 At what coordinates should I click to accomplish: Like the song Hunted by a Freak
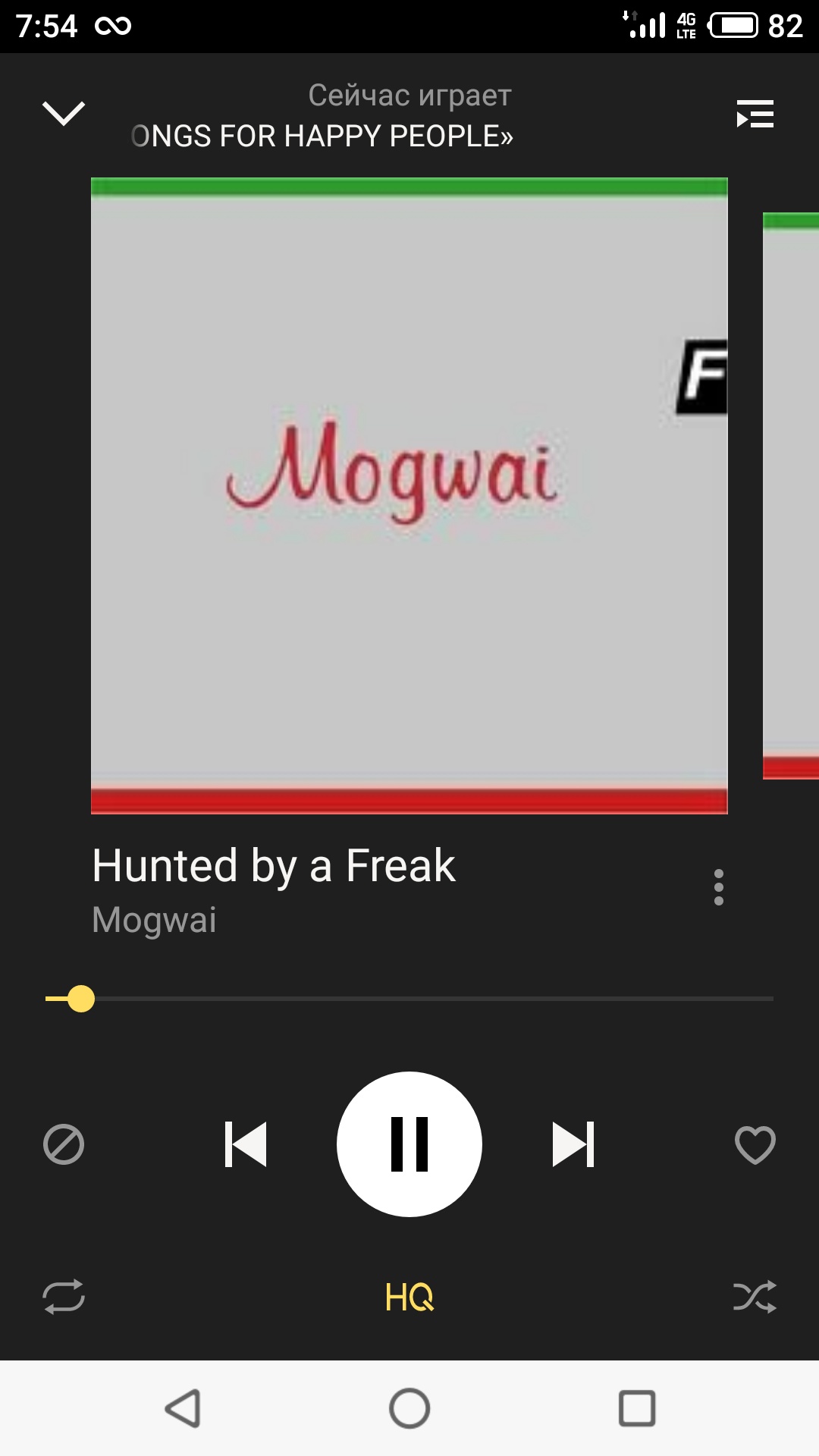coord(755,1144)
